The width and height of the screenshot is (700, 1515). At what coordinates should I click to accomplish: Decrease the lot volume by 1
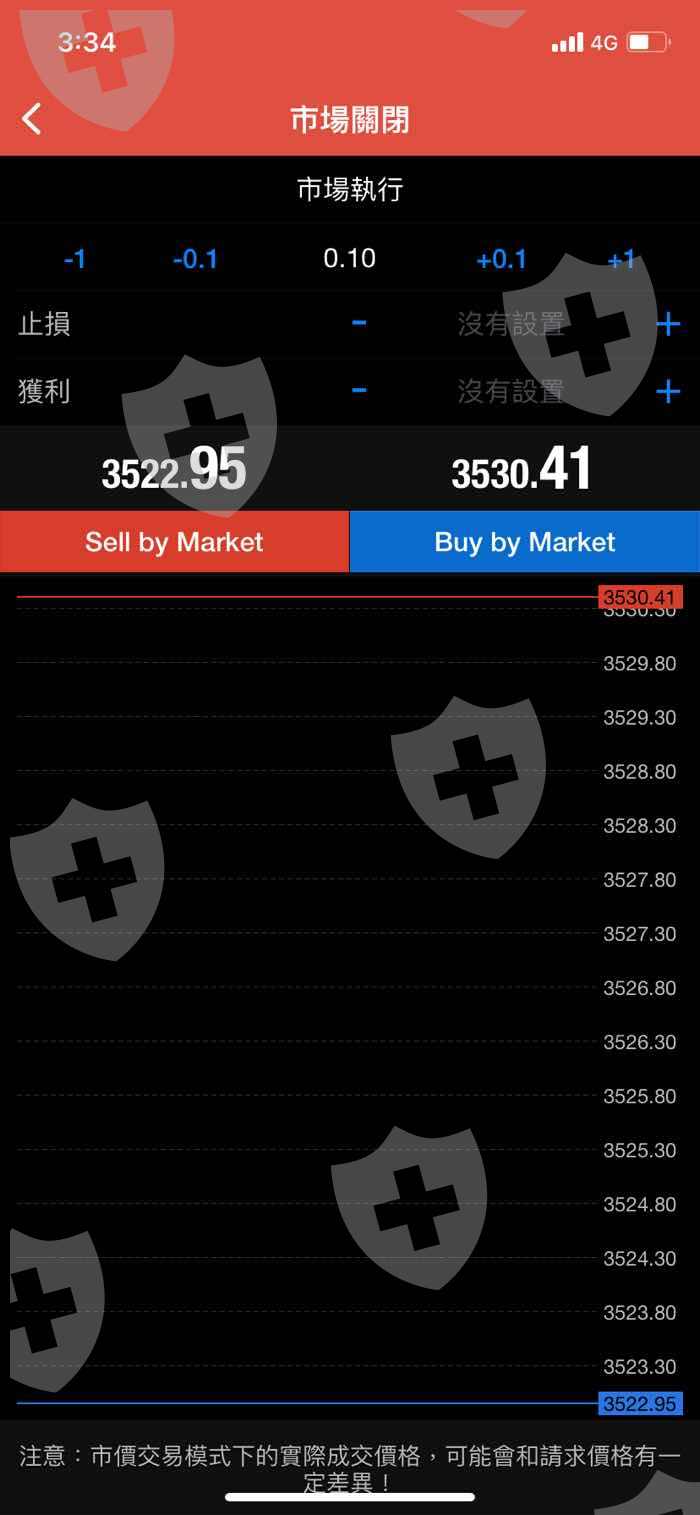pos(75,260)
